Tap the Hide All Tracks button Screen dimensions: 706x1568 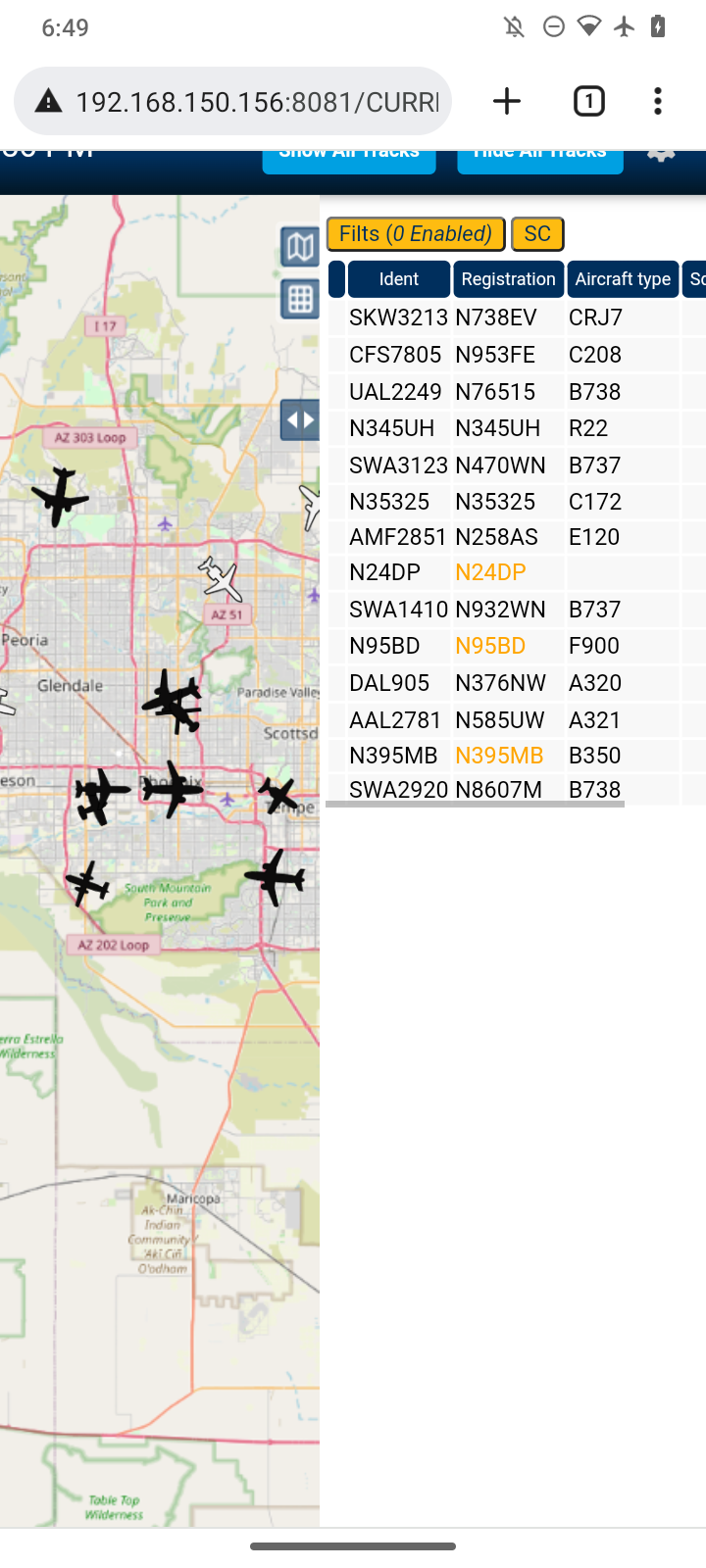click(x=540, y=161)
